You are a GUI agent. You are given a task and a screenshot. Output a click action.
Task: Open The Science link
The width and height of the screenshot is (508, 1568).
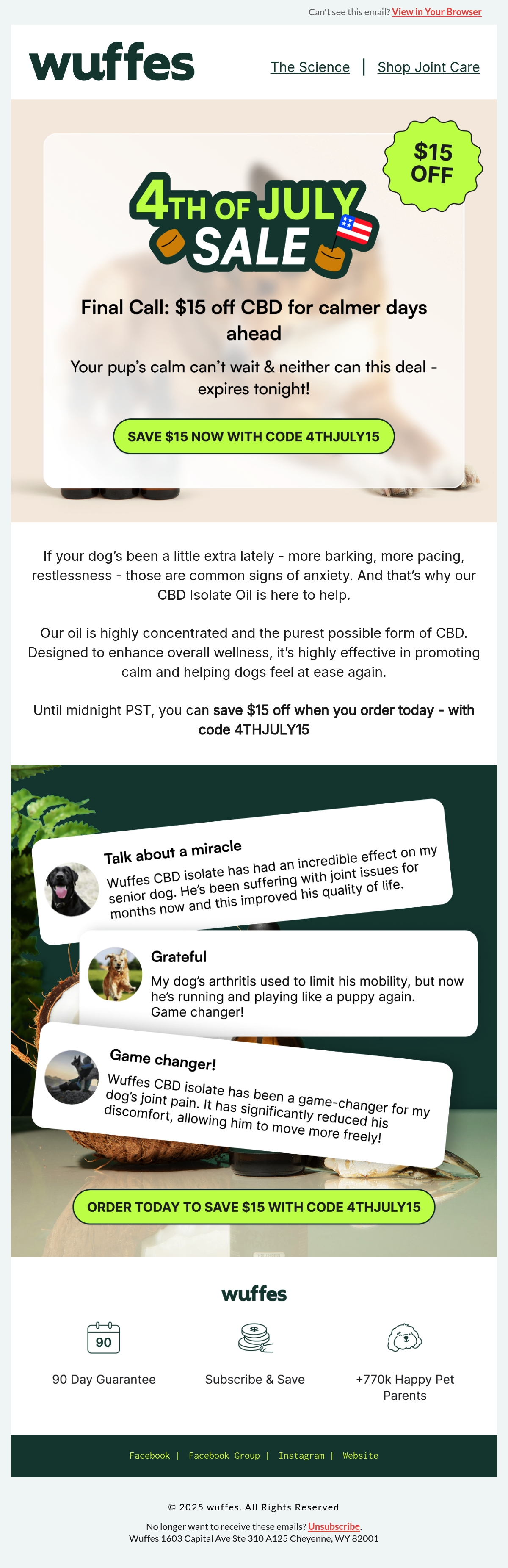click(310, 67)
